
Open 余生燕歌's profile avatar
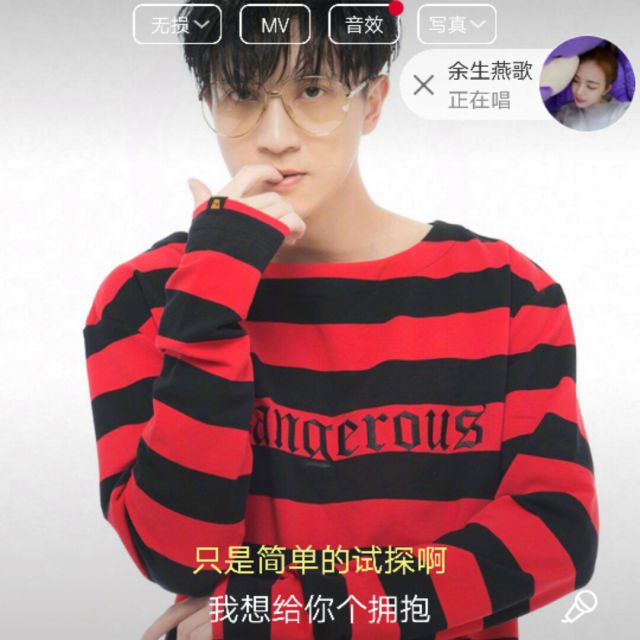pos(587,84)
